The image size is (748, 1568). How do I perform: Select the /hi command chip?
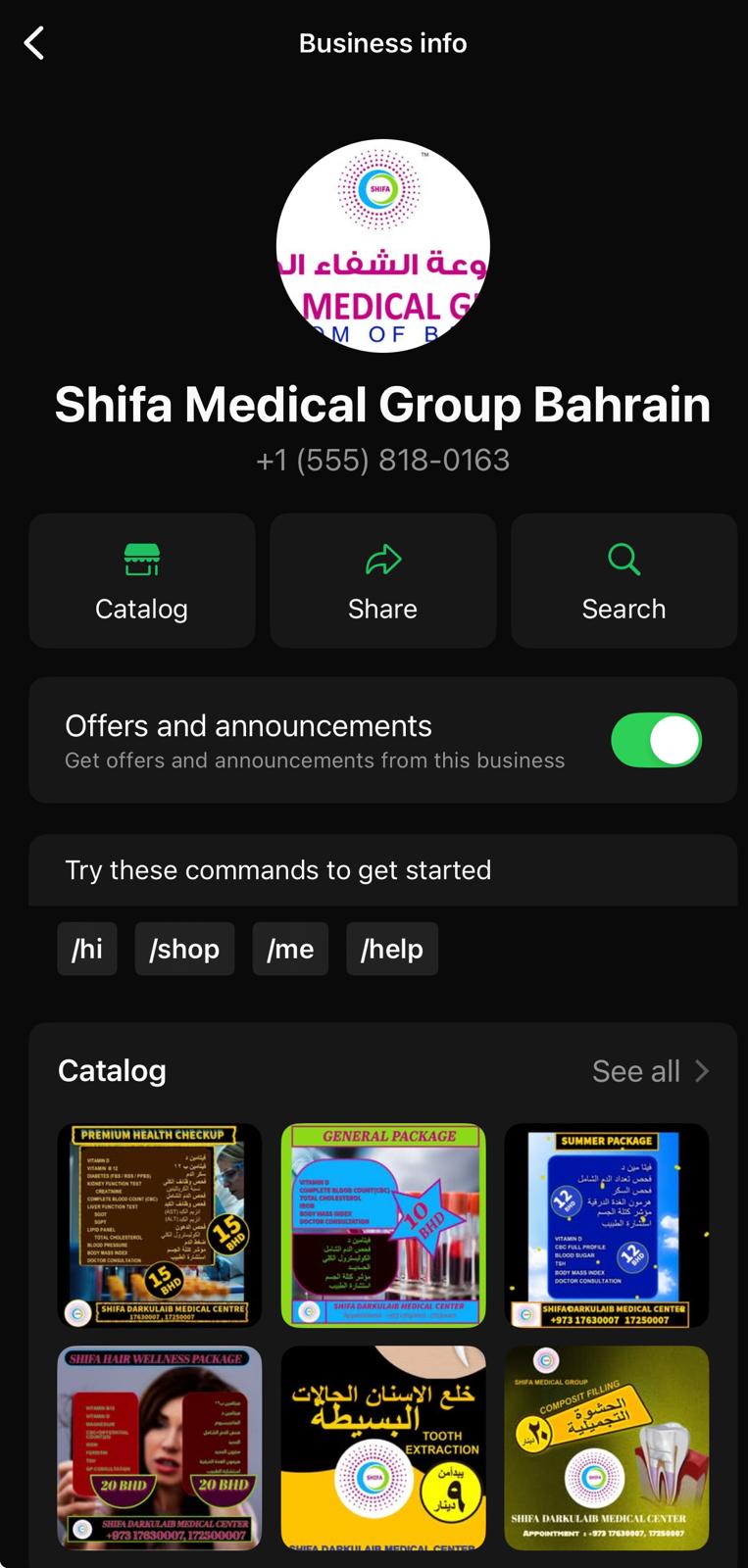87,949
